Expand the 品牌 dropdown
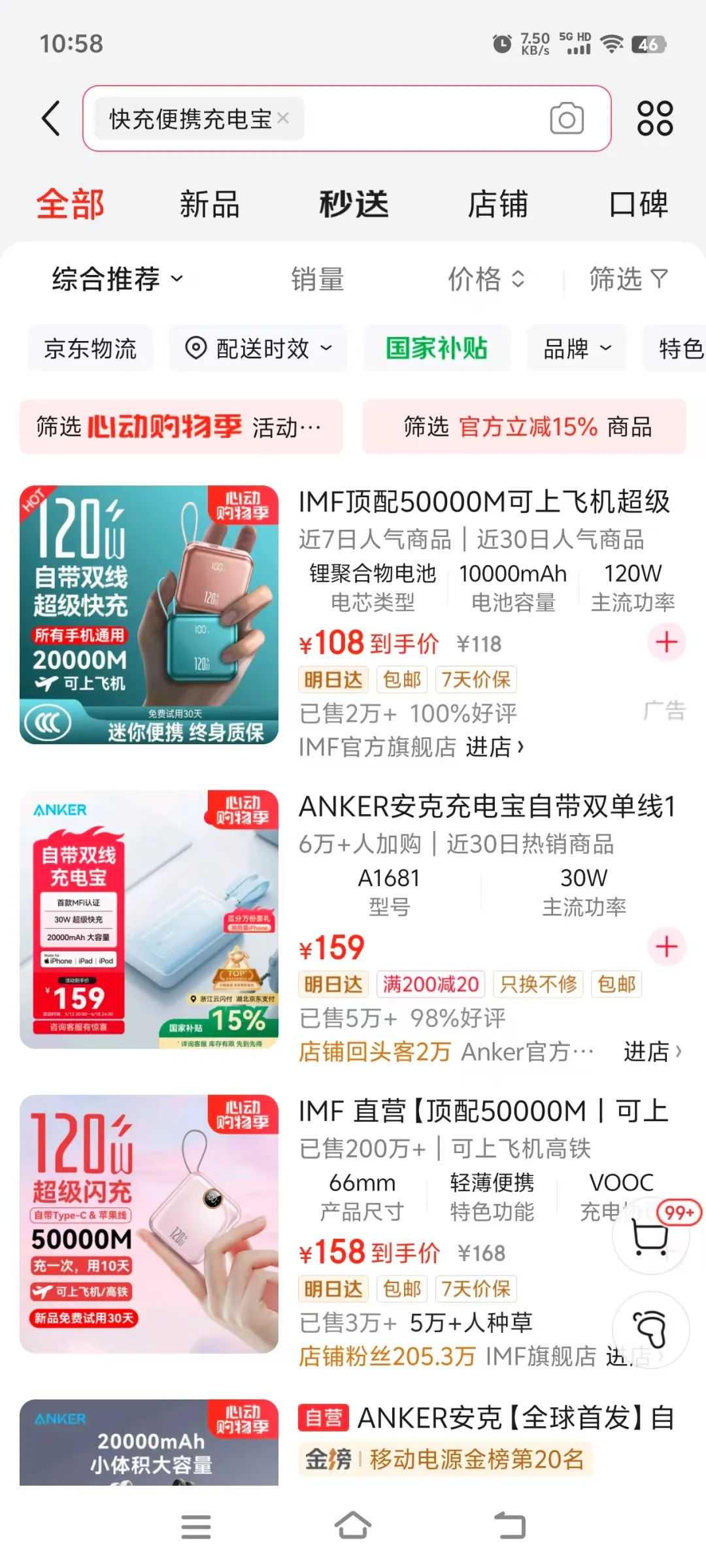Image resolution: width=706 pixels, height=1568 pixels. (577, 348)
